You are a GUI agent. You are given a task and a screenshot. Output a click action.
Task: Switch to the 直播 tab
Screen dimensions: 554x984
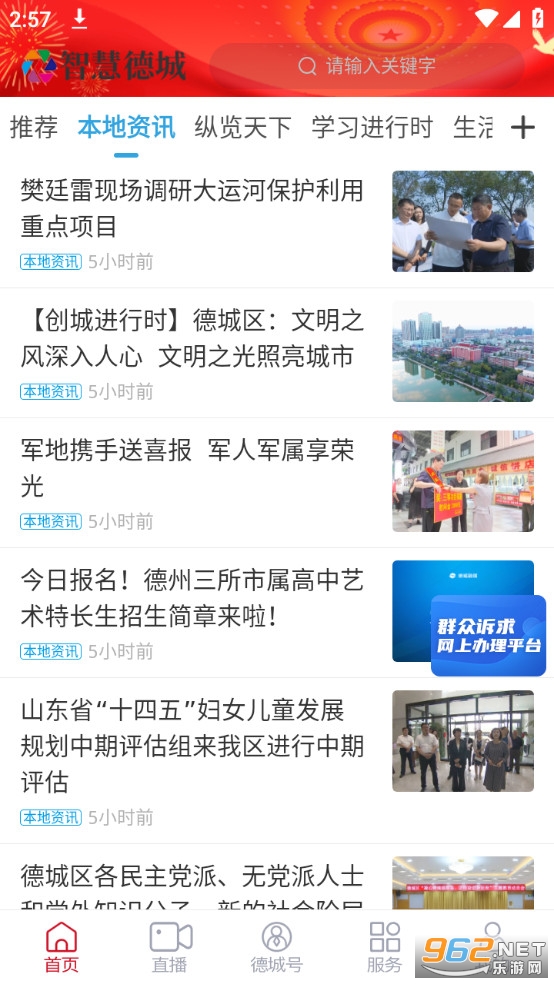click(x=170, y=947)
